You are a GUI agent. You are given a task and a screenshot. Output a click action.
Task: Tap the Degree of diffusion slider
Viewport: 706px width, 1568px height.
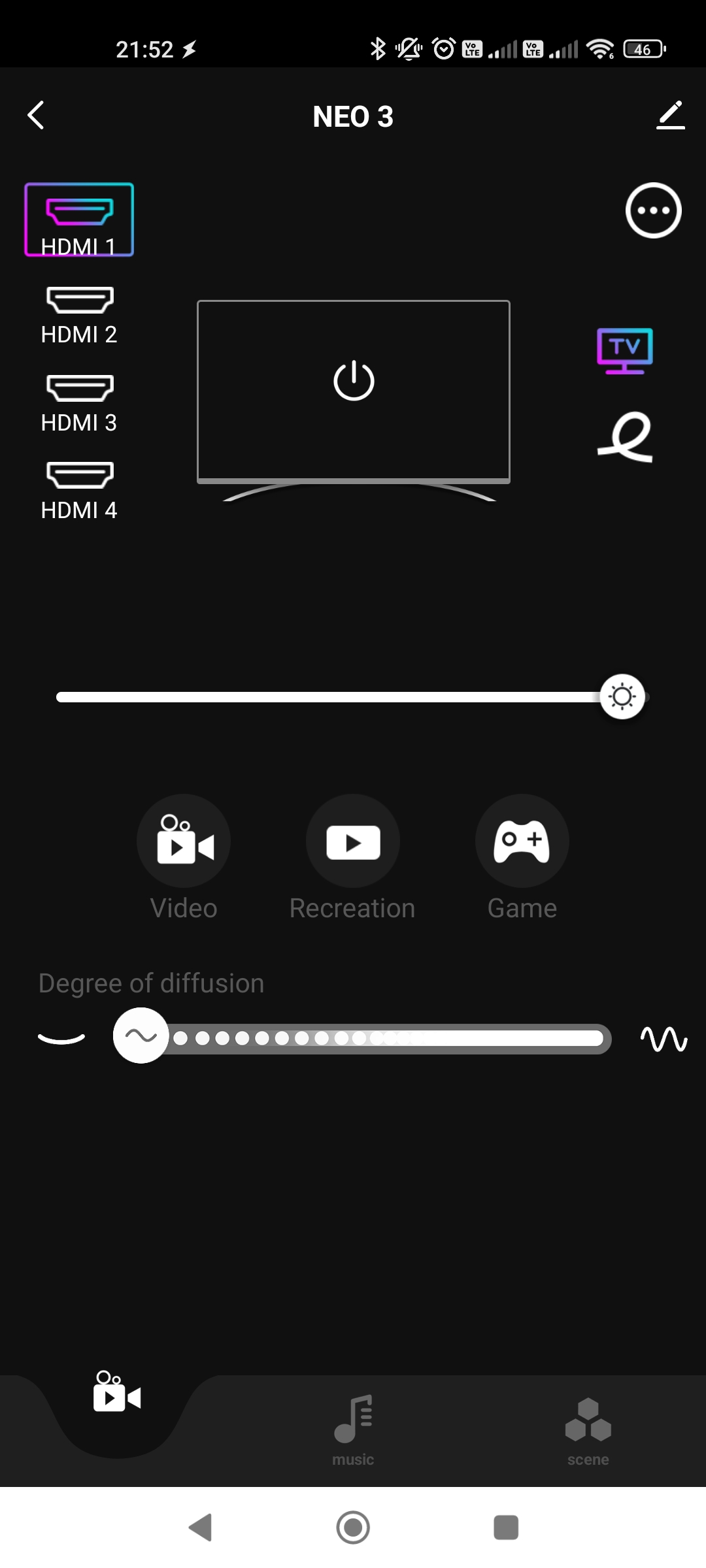coord(363,1038)
